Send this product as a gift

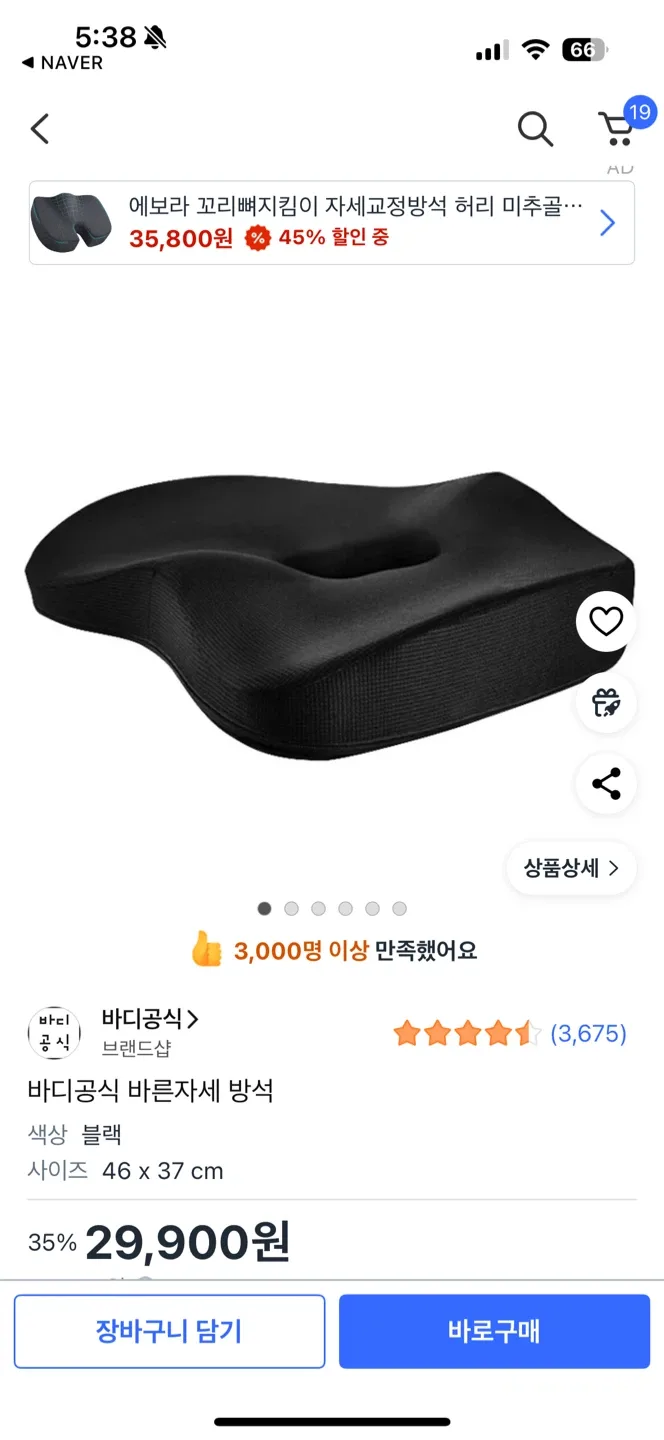pyautogui.click(x=606, y=703)
